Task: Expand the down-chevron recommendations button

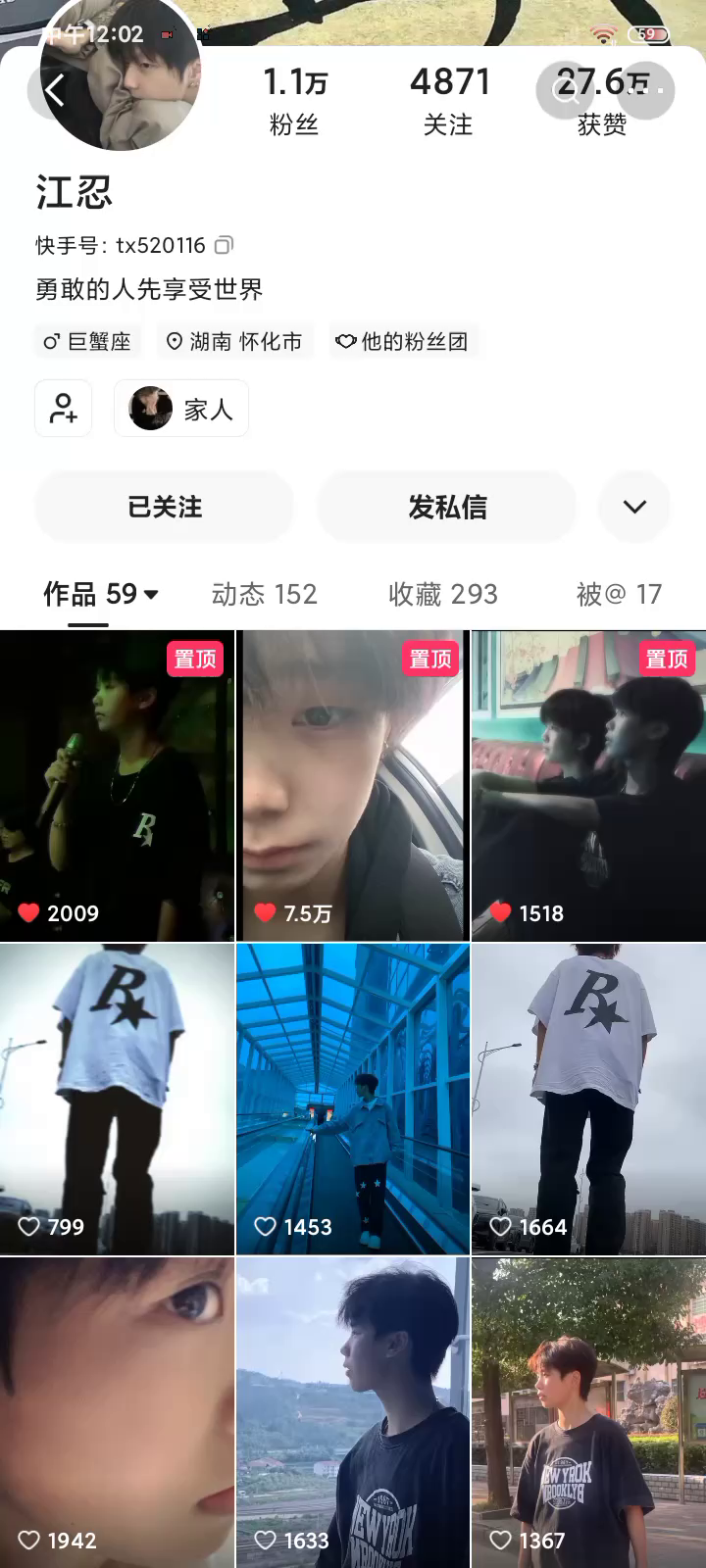Action: tap(634, 507)
